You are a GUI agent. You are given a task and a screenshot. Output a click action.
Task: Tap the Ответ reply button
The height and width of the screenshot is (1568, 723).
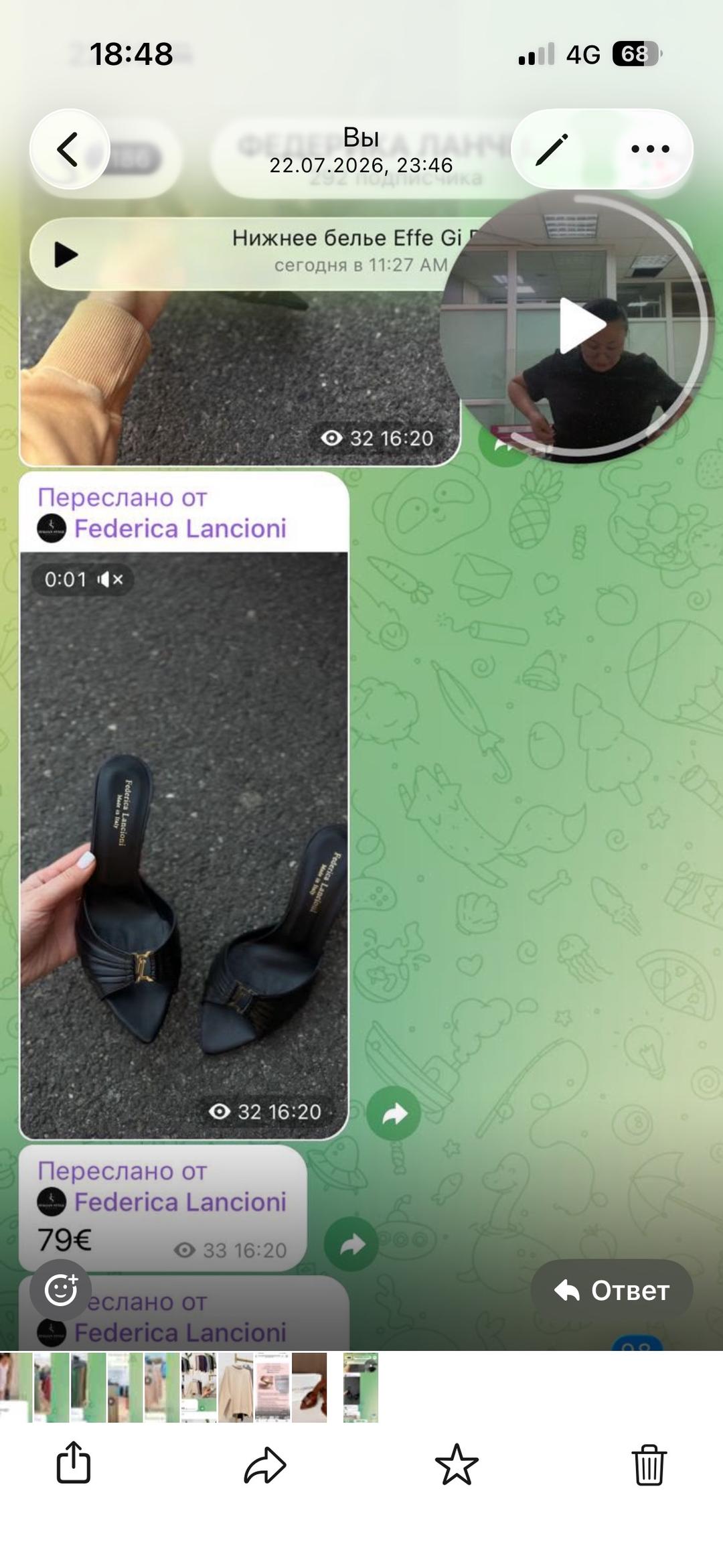point(611,1290)
